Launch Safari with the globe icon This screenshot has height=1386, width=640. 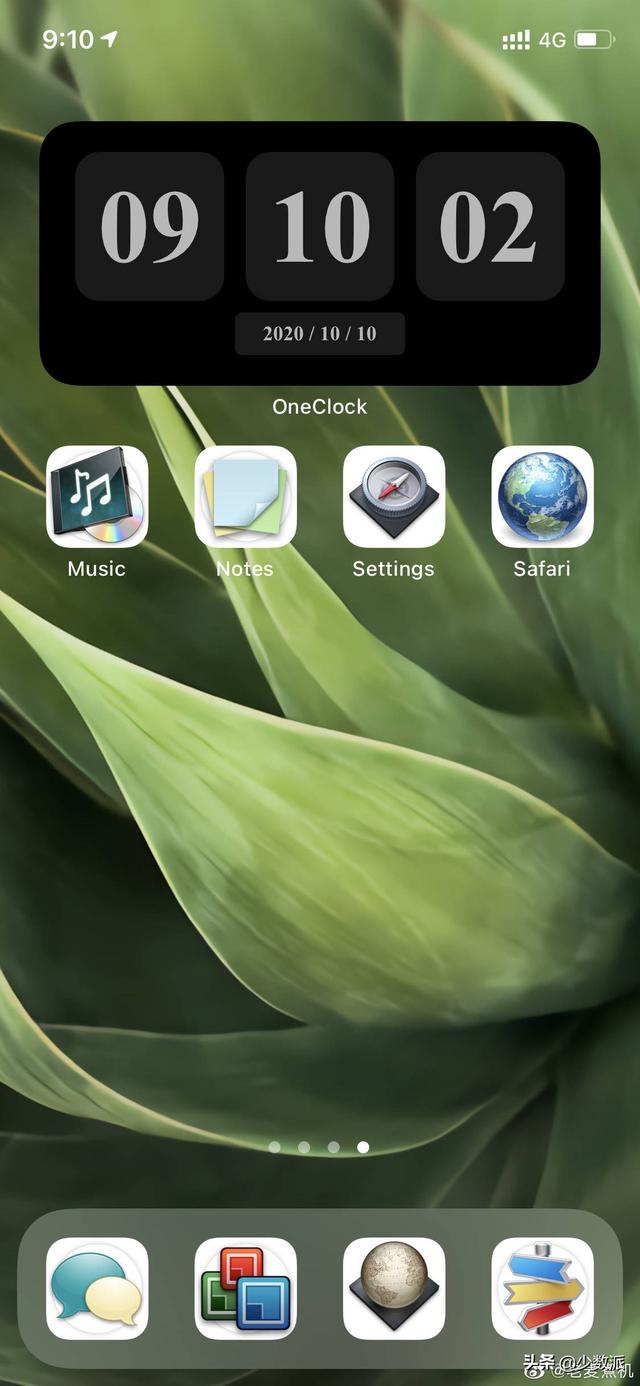click(542, 496)
